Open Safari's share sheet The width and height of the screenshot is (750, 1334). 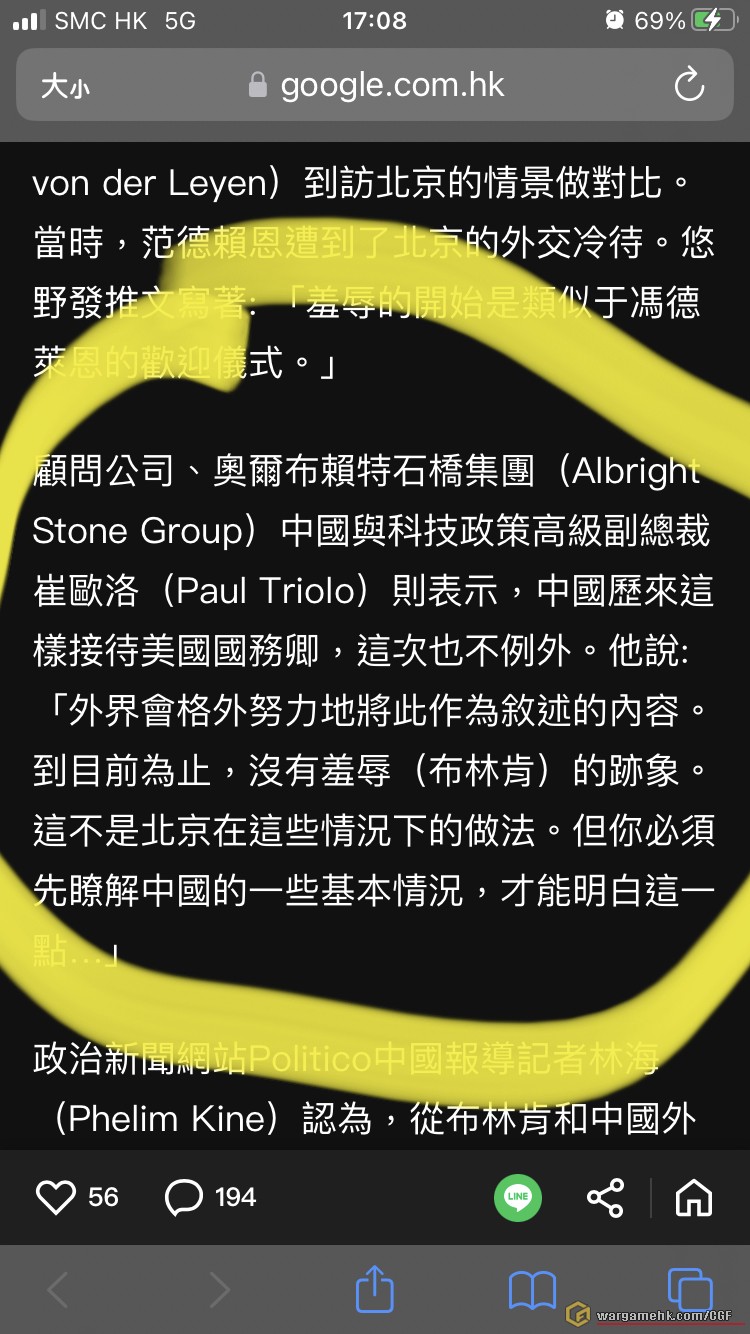(374, 1288)
